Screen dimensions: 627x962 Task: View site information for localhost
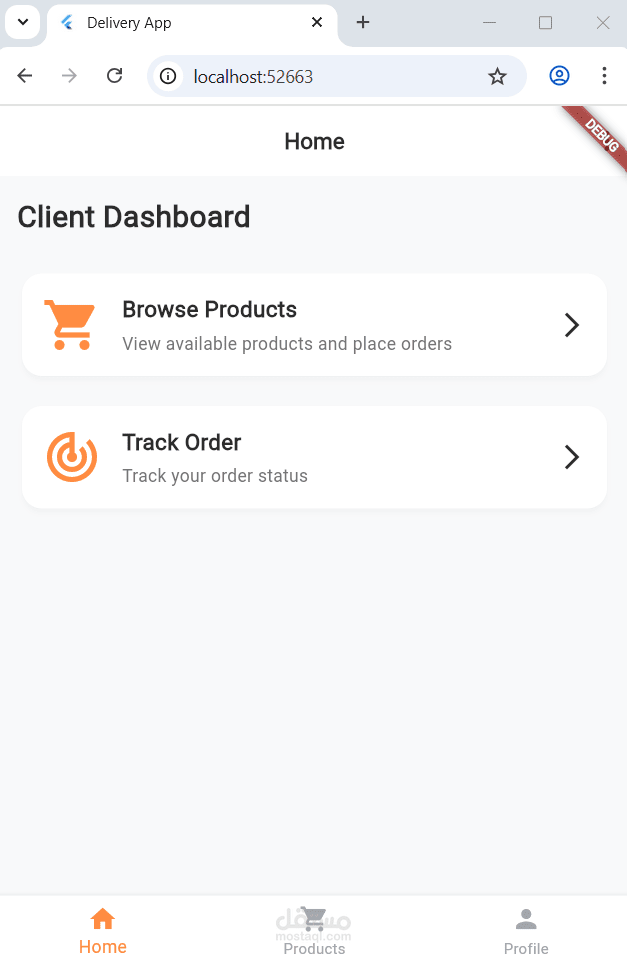pyautogui.click(x=168, y=76)
